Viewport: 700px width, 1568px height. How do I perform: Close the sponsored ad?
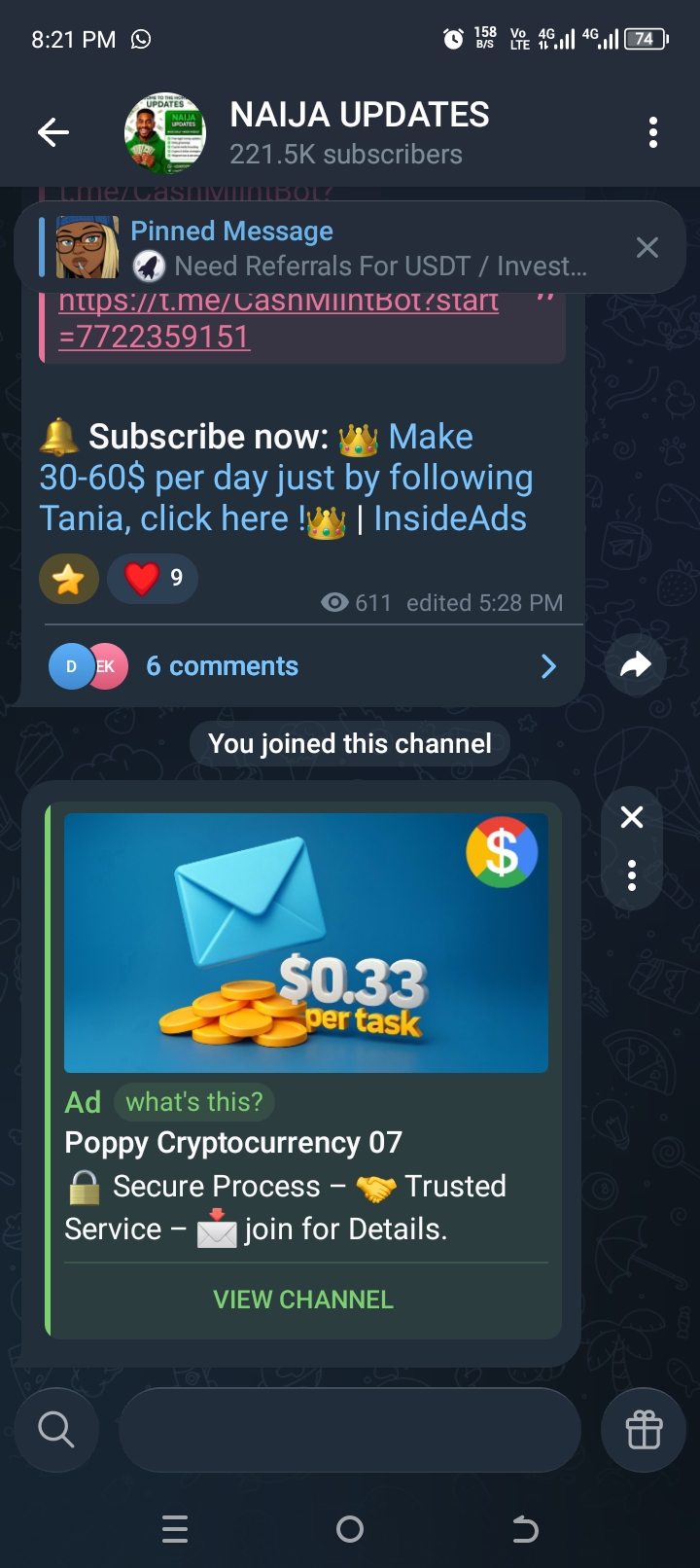click(632, 817)
